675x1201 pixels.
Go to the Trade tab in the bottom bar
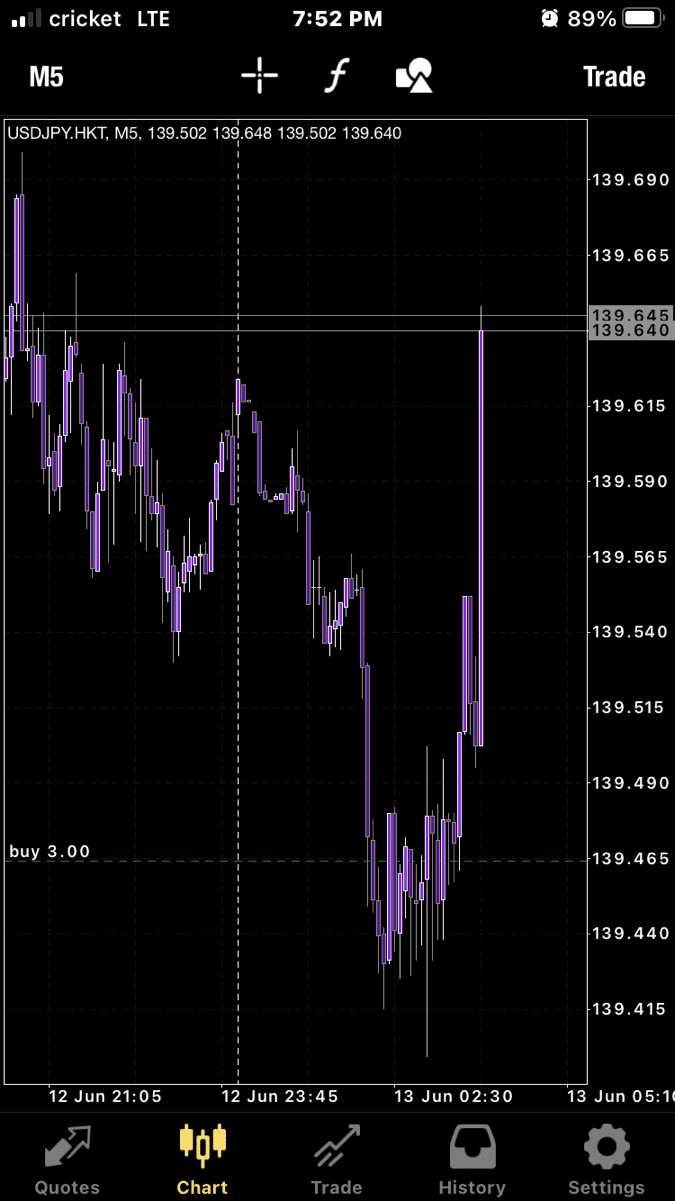pos(336,1159)
